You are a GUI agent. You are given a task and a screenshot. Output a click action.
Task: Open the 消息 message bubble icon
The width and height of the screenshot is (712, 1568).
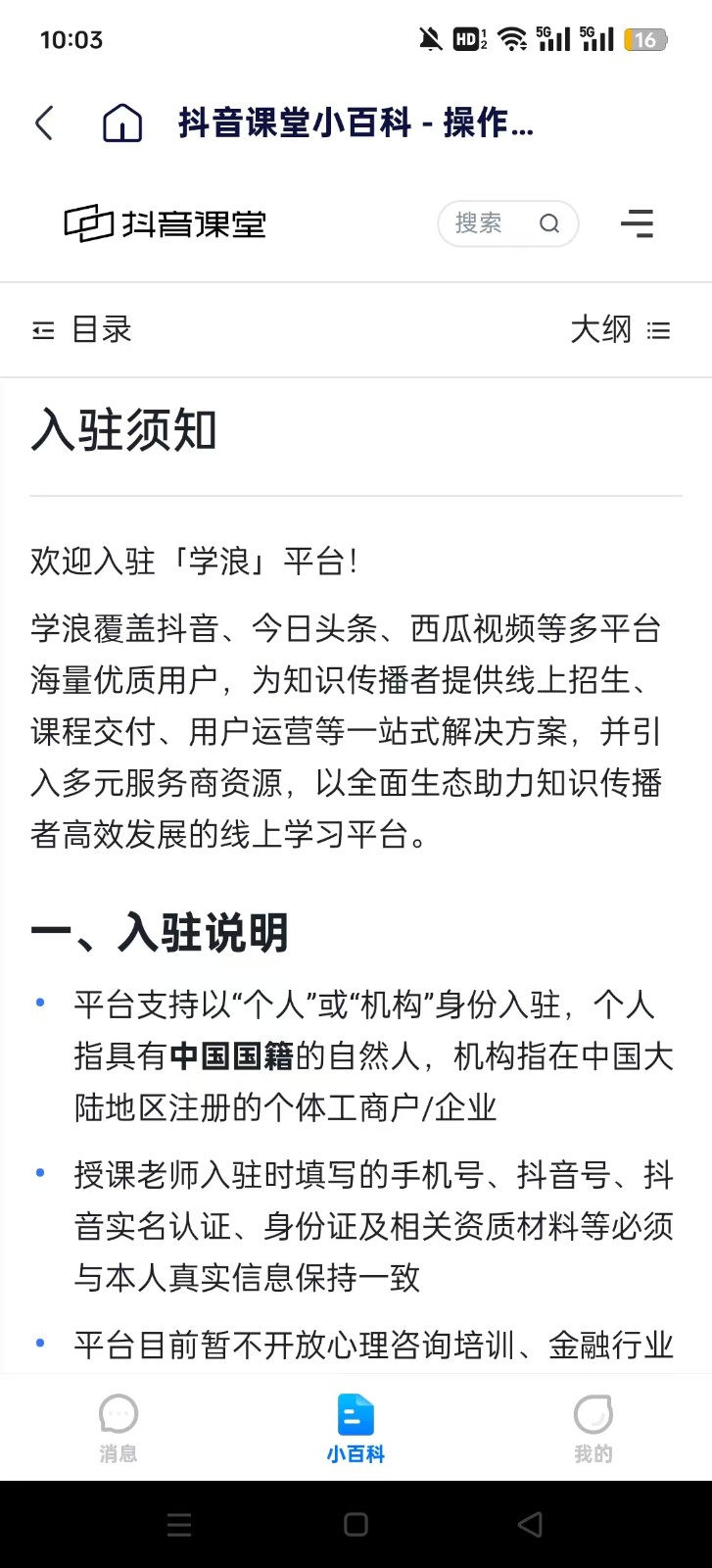[118, 1414]
